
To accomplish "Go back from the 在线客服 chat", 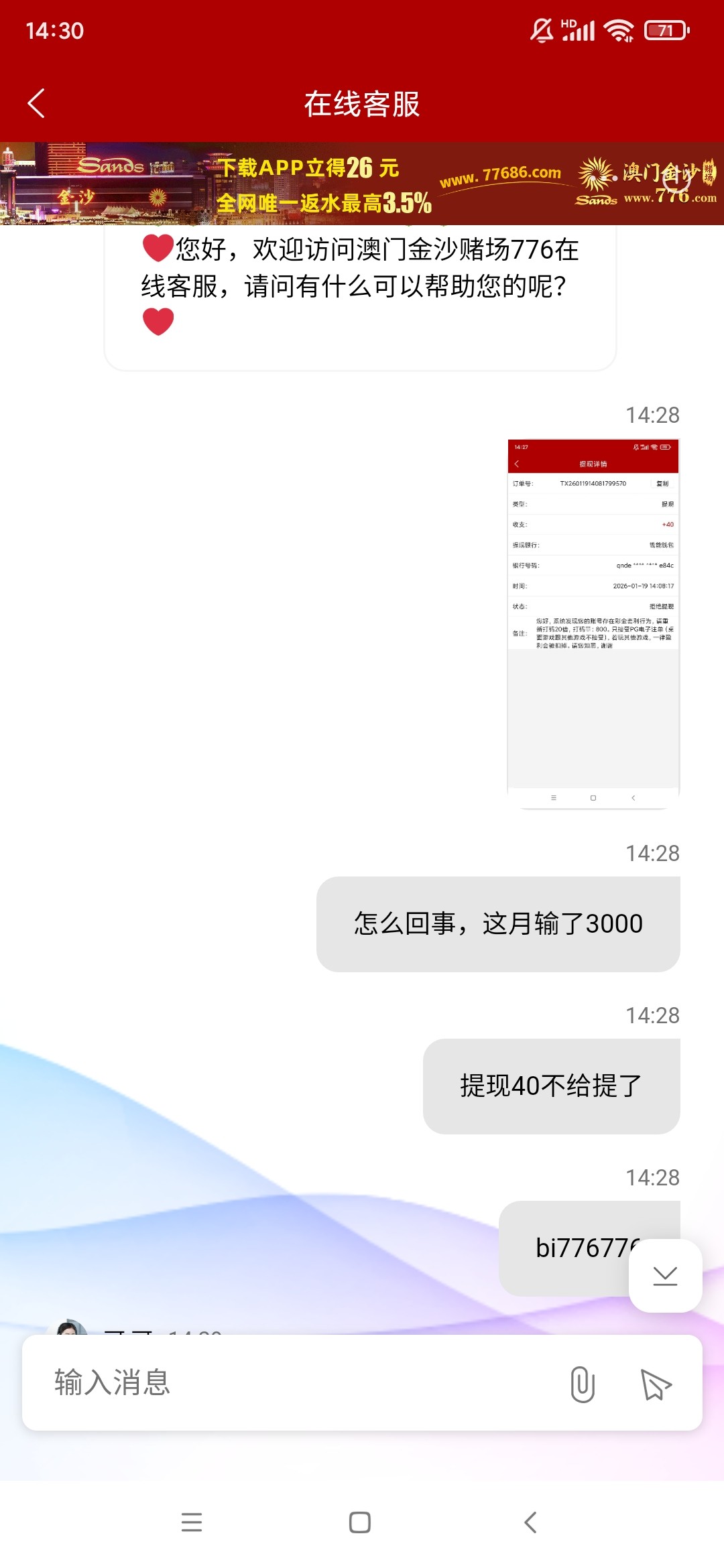I will (x=36, y=103).
